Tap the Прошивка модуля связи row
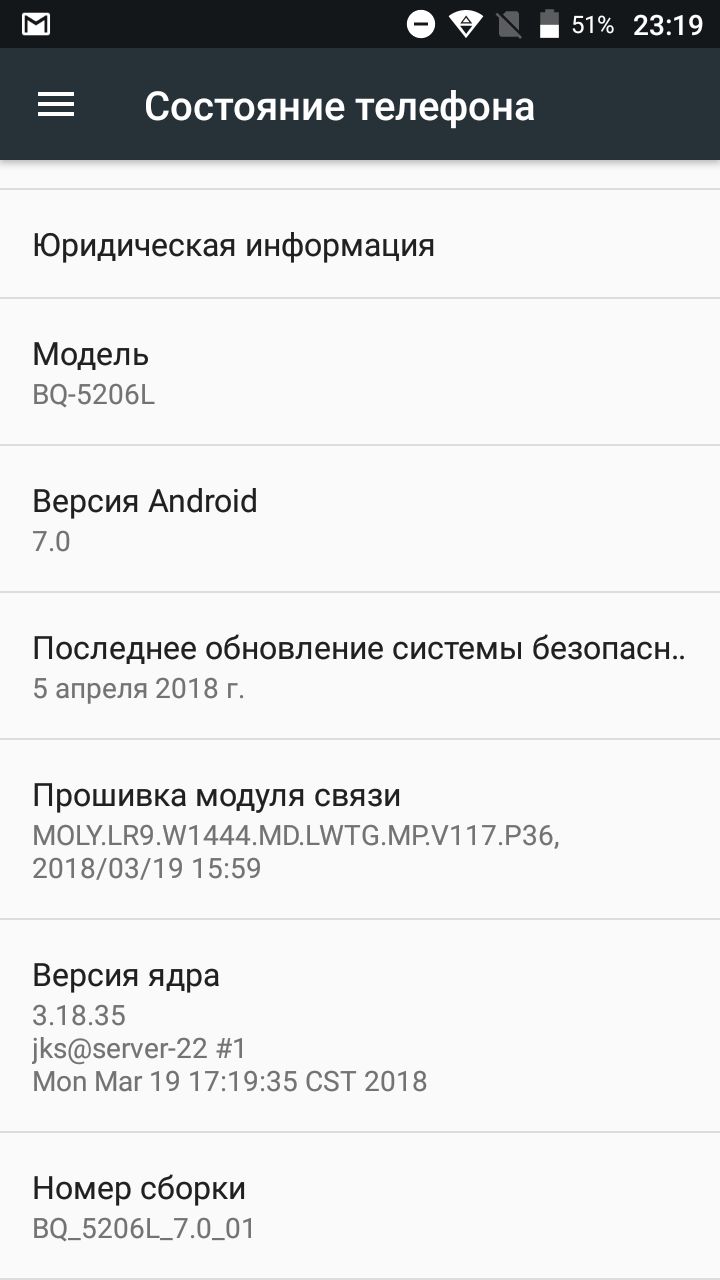This screenshot has width=720, height=1280. [x=360, y=830]
